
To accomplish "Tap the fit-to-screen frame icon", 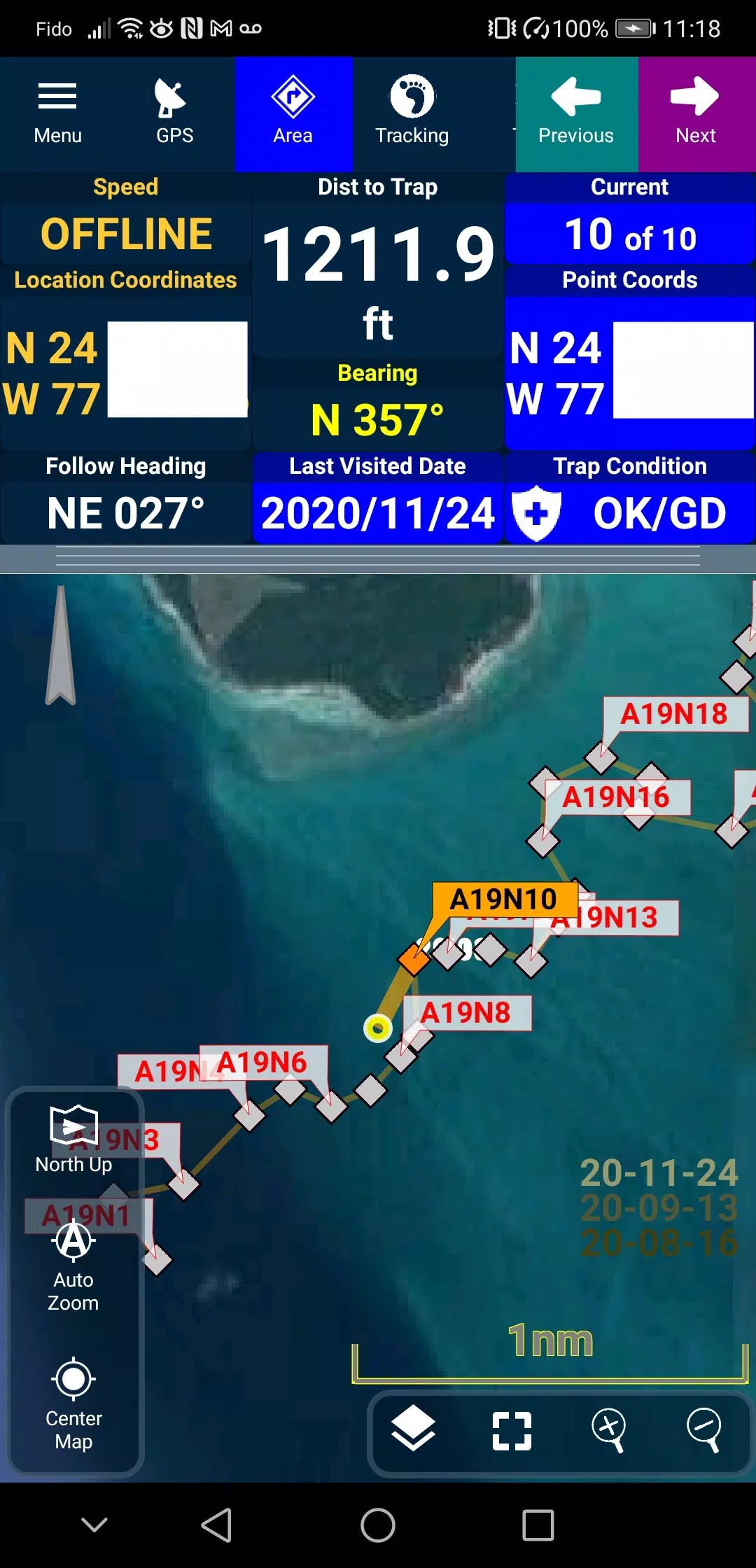I will click(512, 1429).
